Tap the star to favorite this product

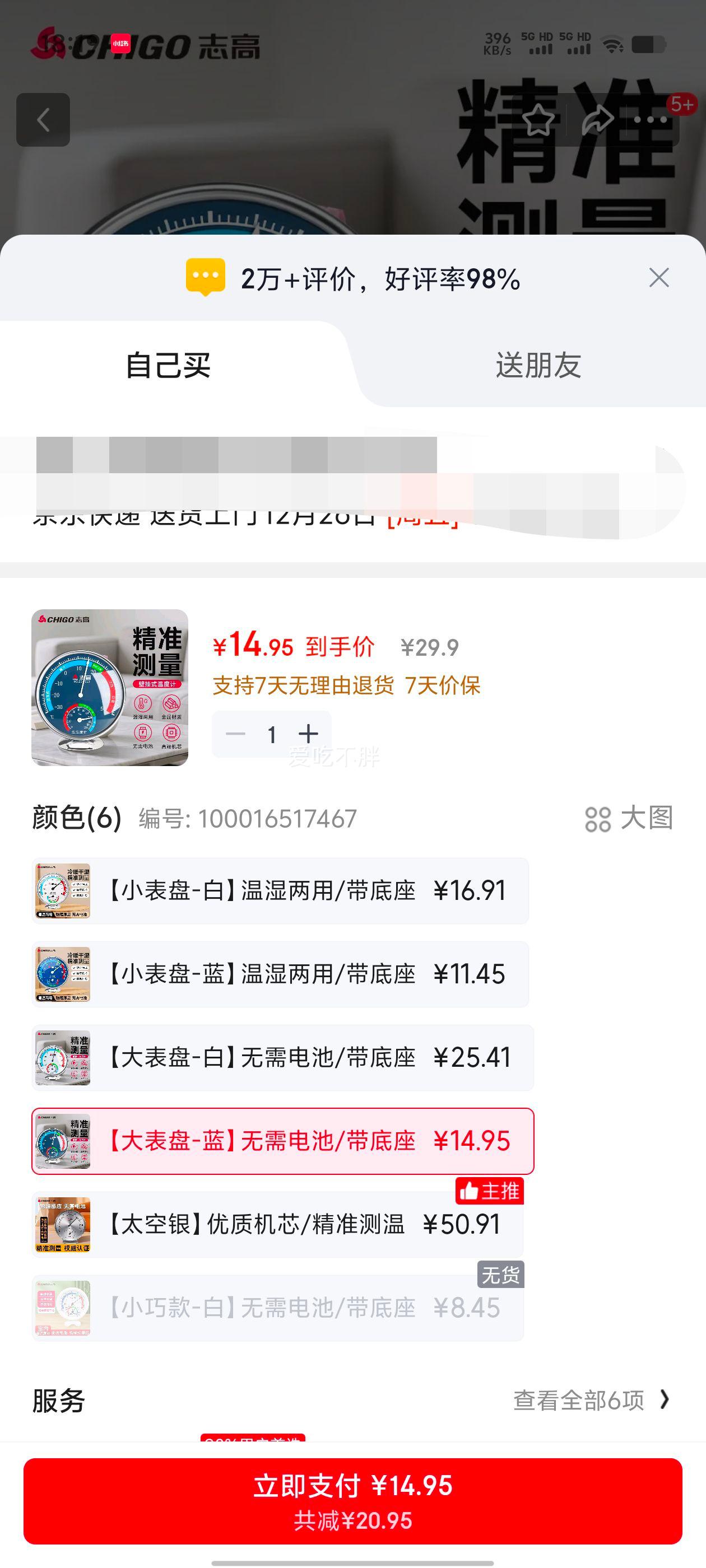[x=538, y=119]
